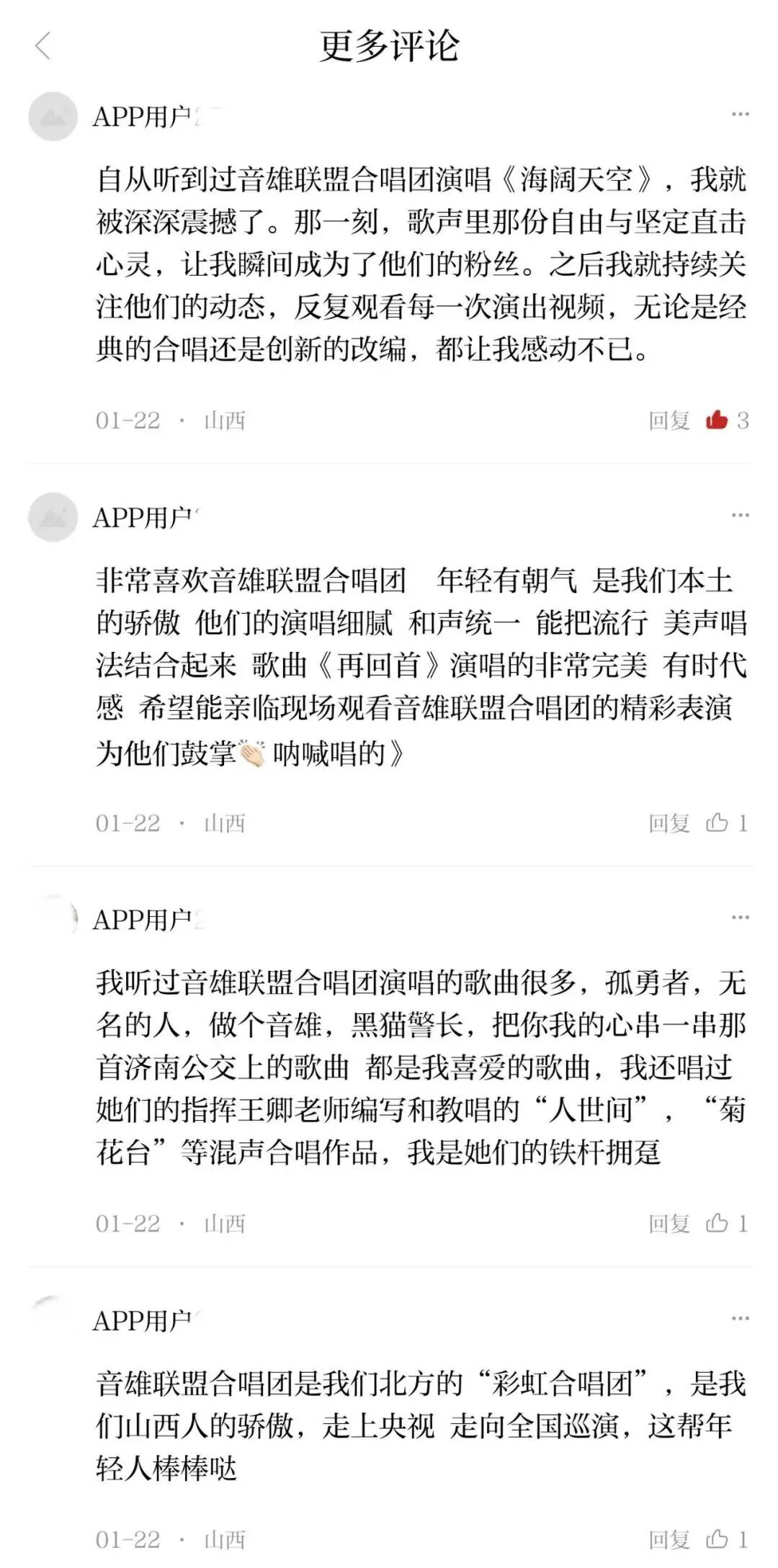
Task: Click the third comment's APP用户 username
Action: pos(144,918)
